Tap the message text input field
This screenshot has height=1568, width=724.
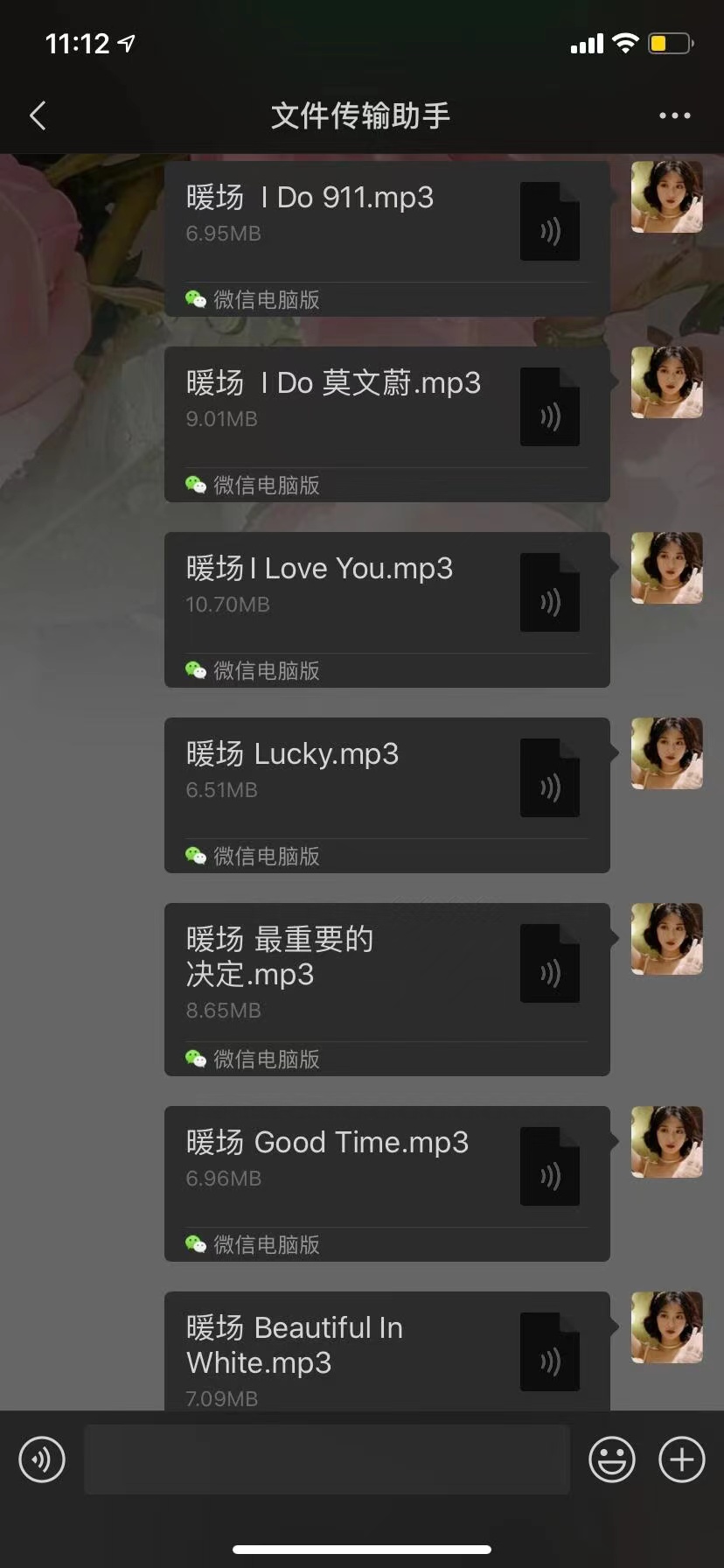click(x=327, y=1459)
